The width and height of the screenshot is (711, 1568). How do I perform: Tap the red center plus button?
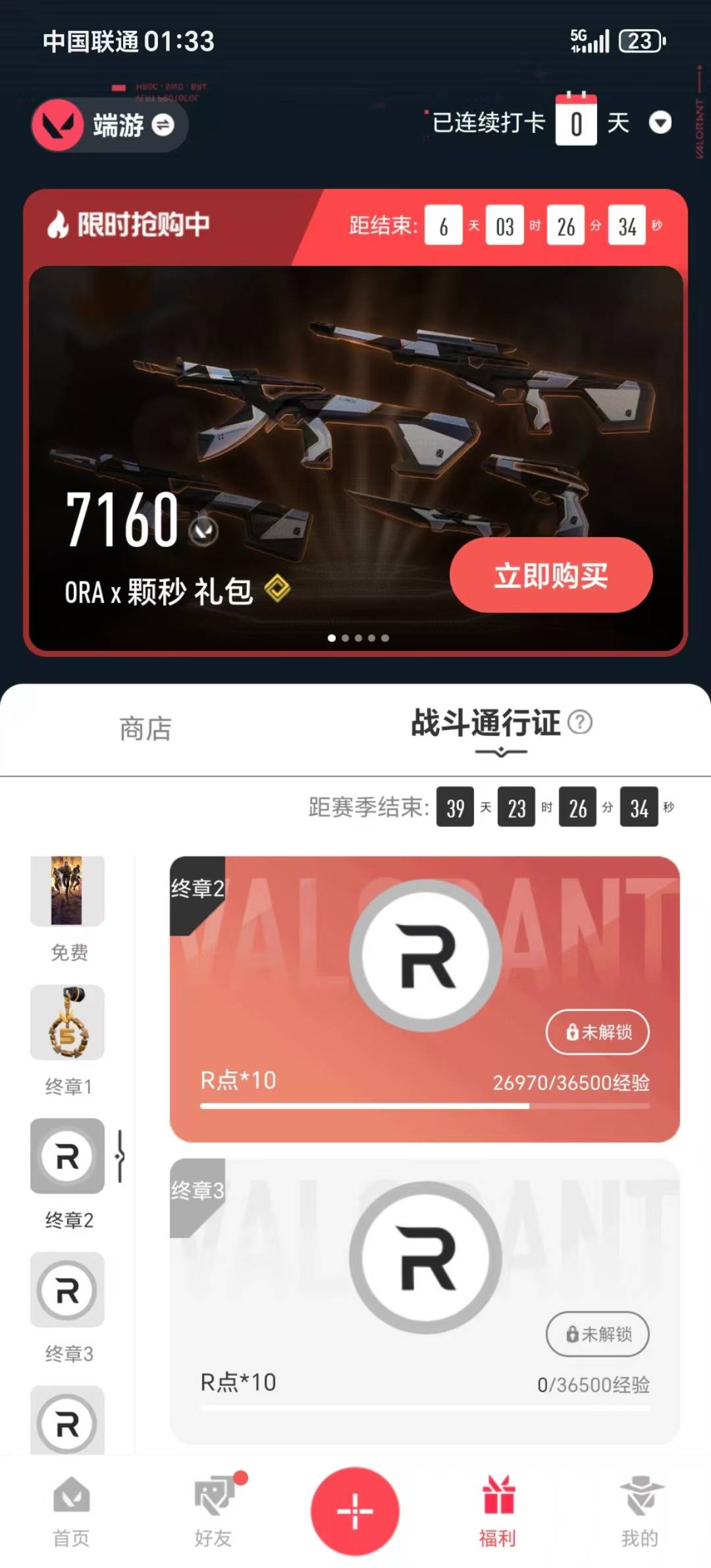click(x=355, y=1511)
